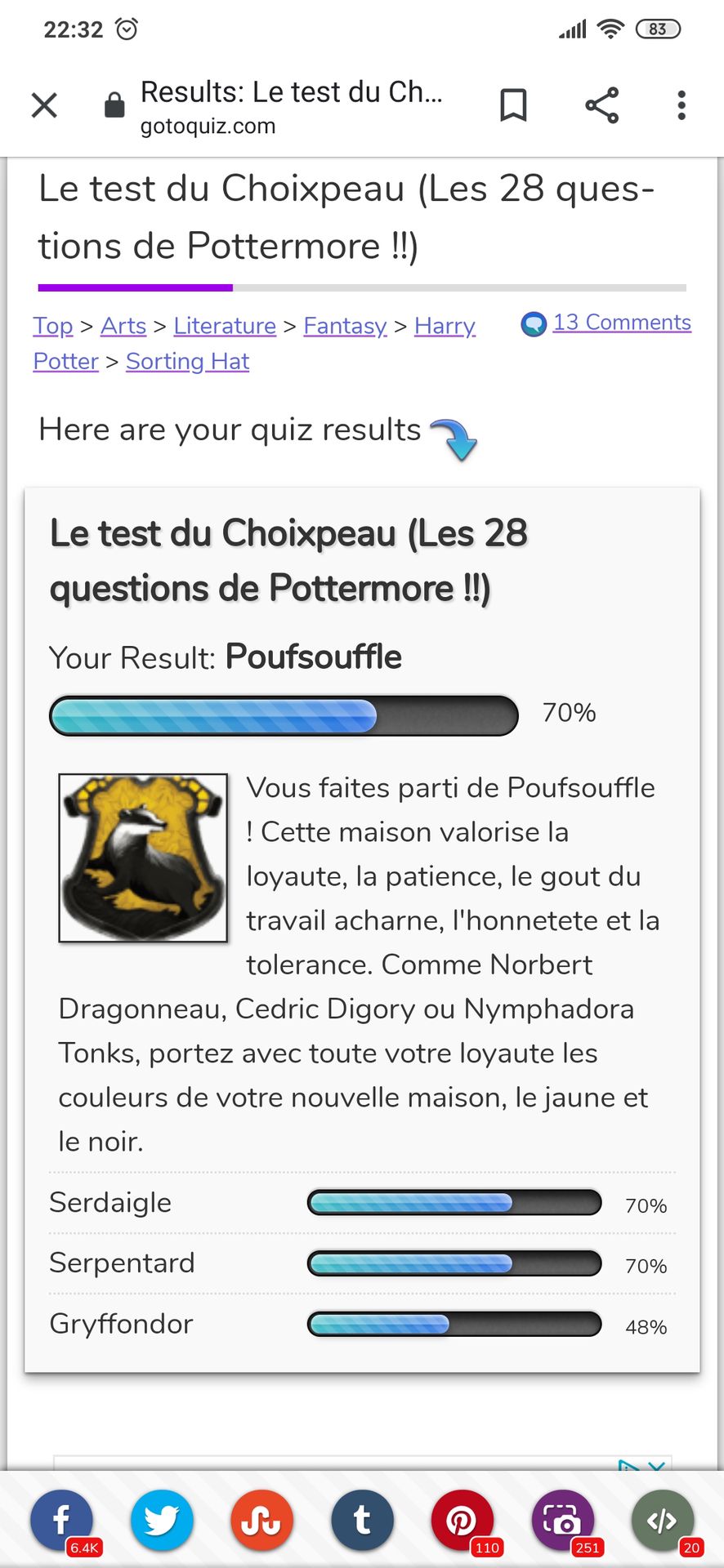Open the browser overflow menu
This screenshot has width=724, height=1568.
click(682, 105)
